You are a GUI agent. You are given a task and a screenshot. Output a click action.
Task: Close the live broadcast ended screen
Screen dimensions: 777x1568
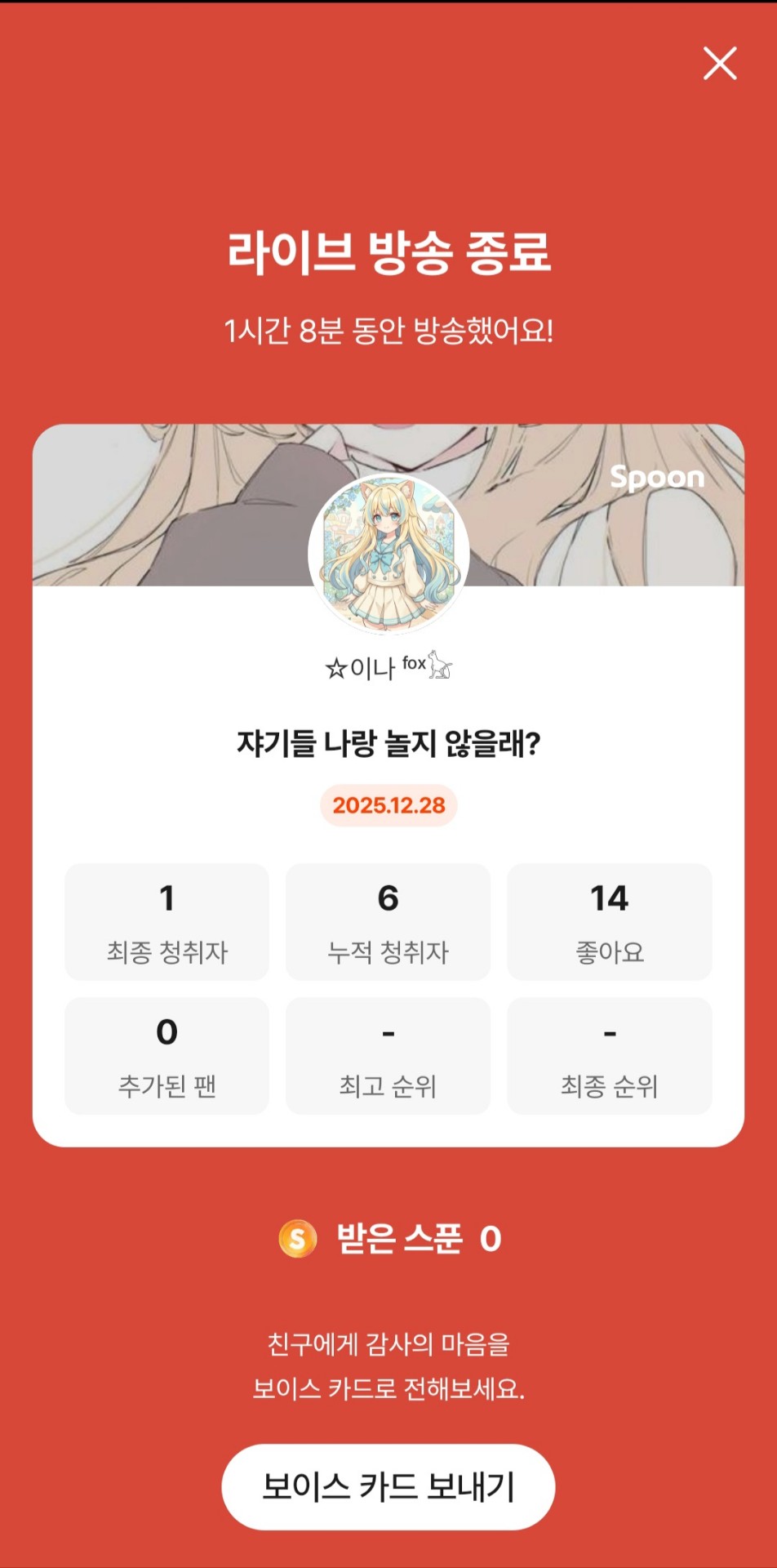pyautogui.click(x=719, y=63)
